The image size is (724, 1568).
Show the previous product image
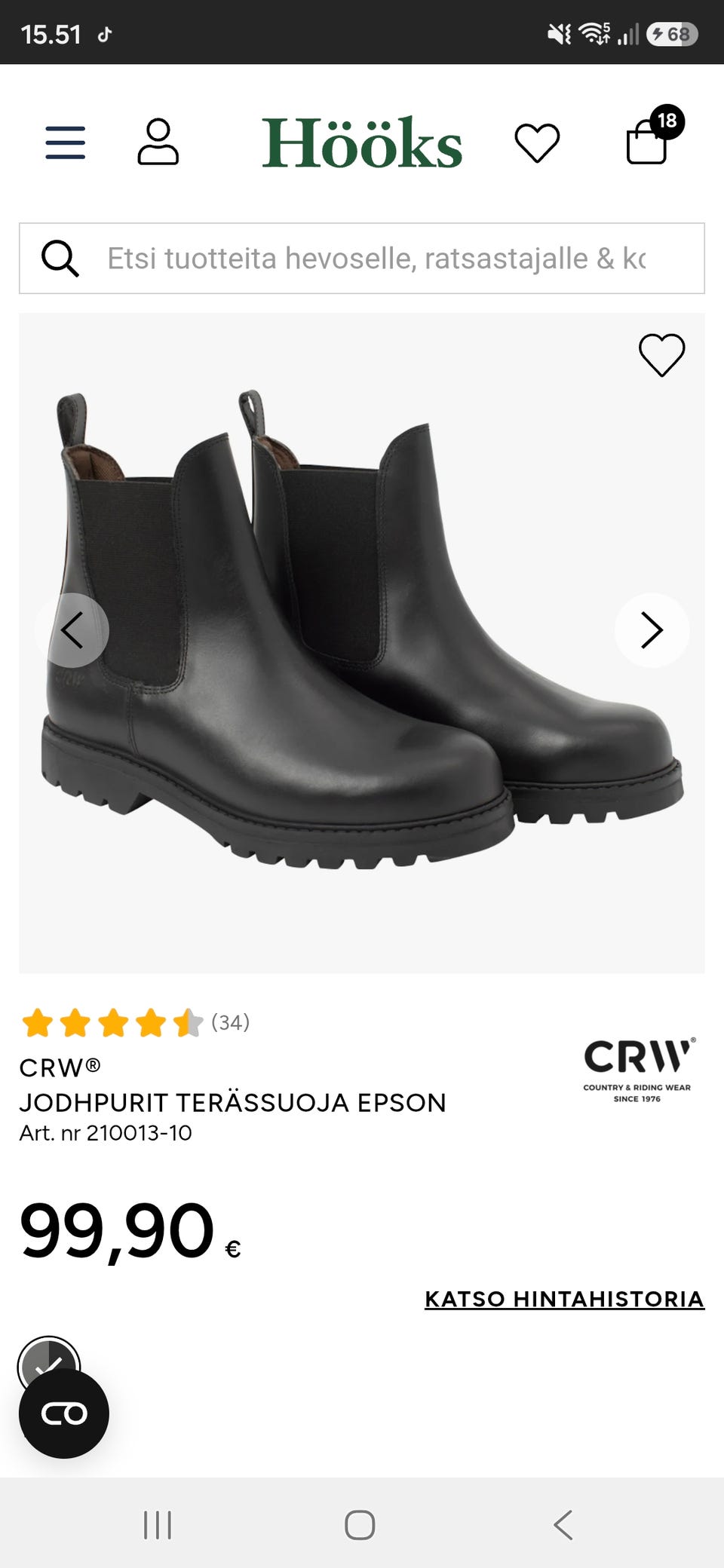point(72,630)
